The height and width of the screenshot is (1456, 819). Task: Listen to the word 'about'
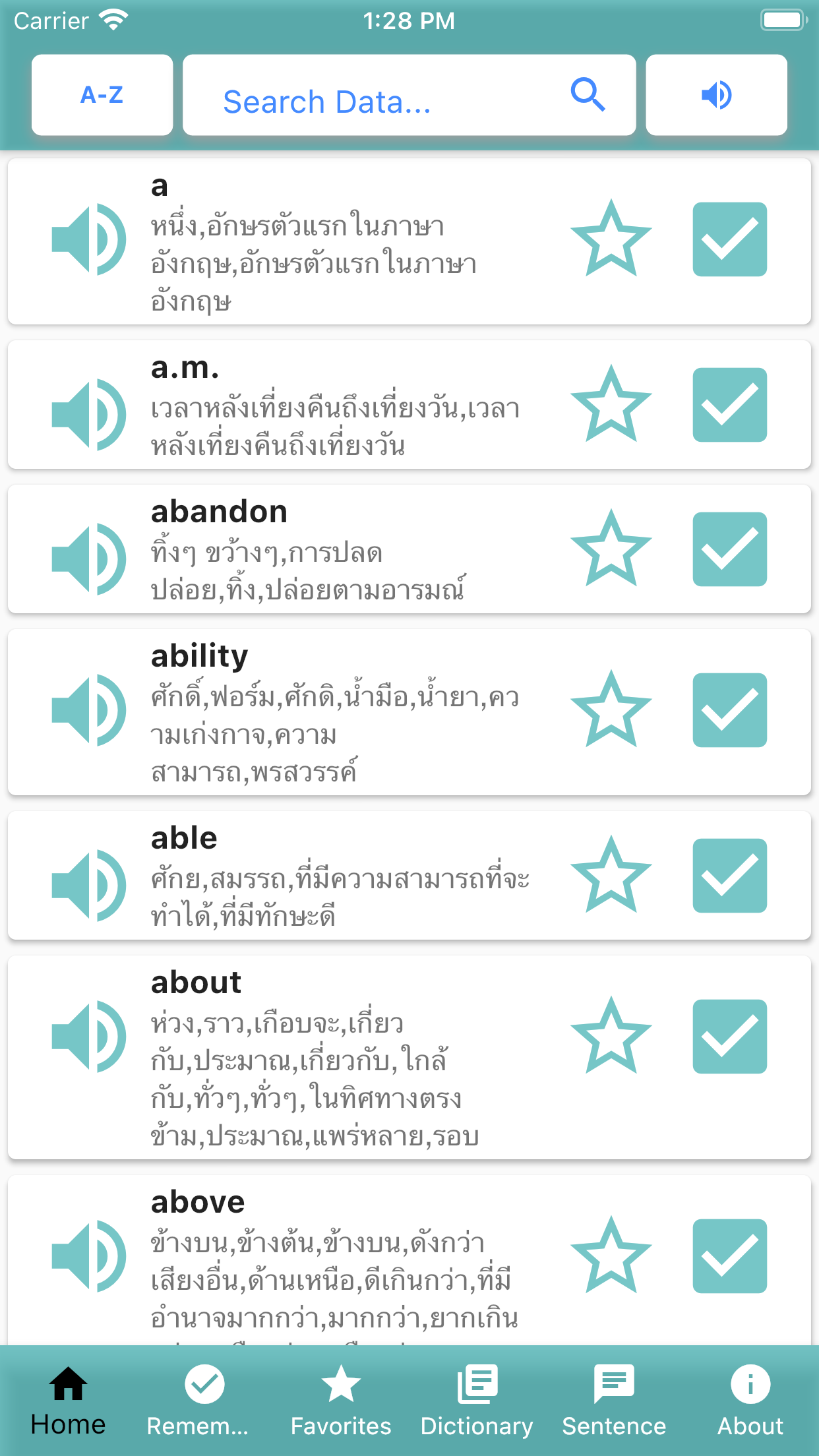point(88,1036)
